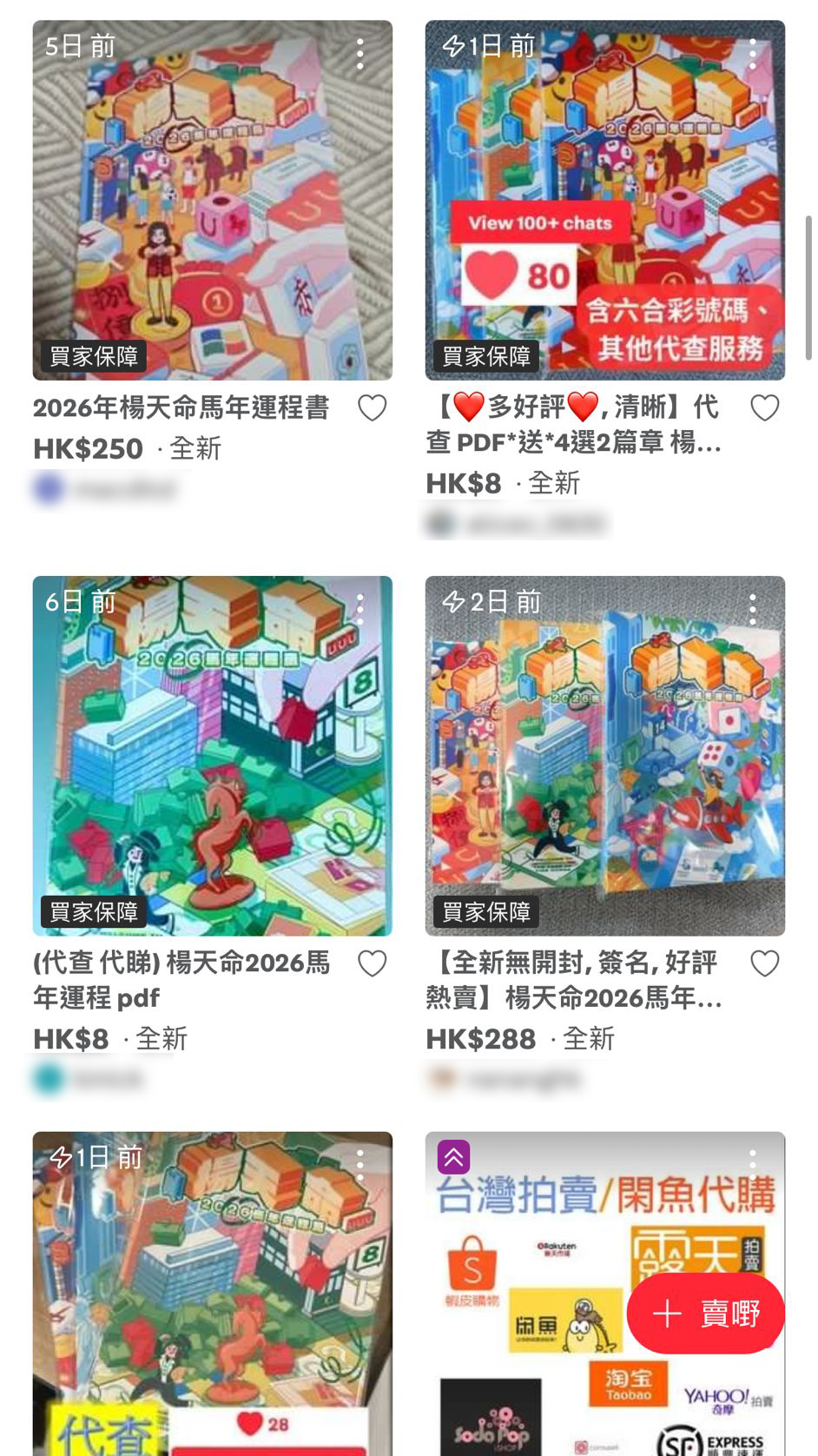Open the HK$250 2026年楊天命馬年運程書 listing

point(212,201)
